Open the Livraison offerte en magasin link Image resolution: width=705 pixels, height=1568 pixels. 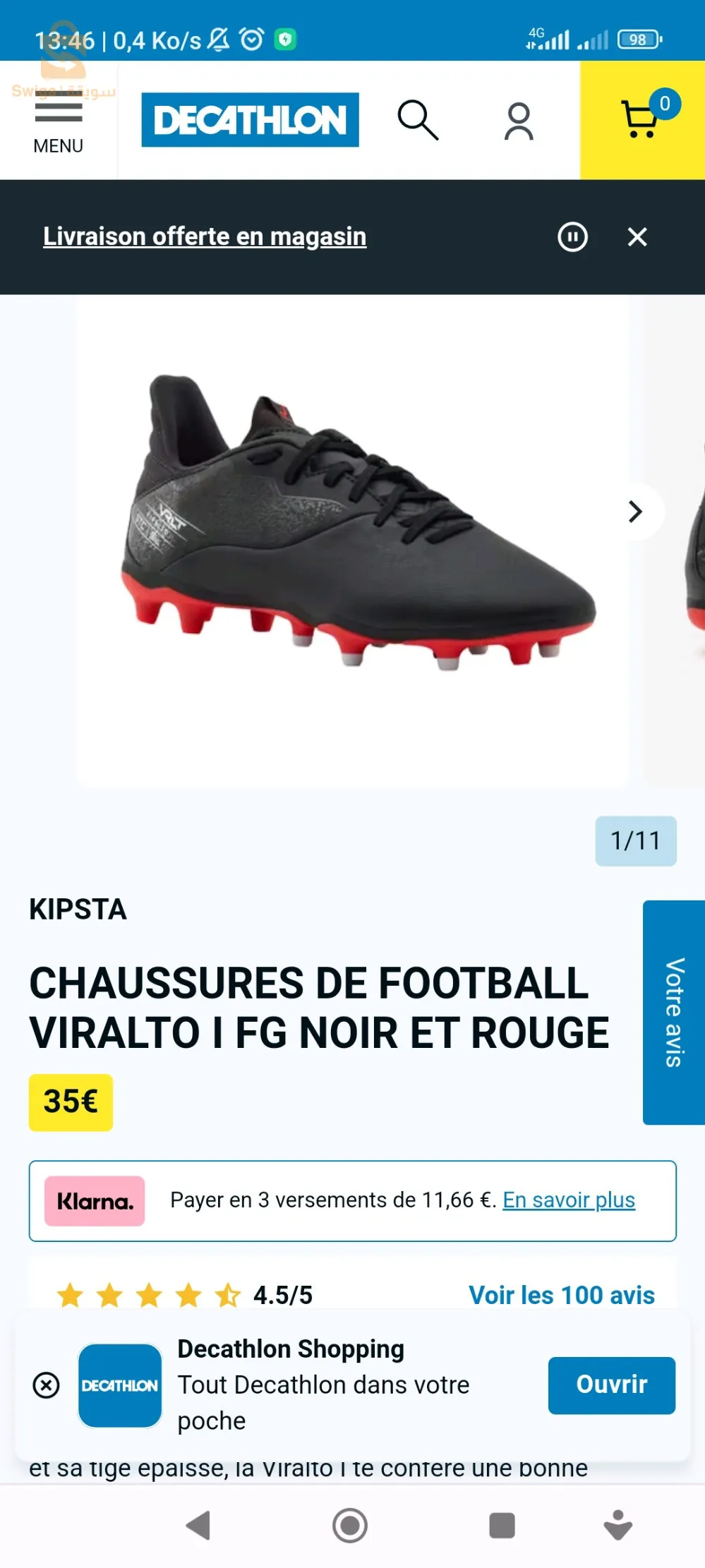205,236
